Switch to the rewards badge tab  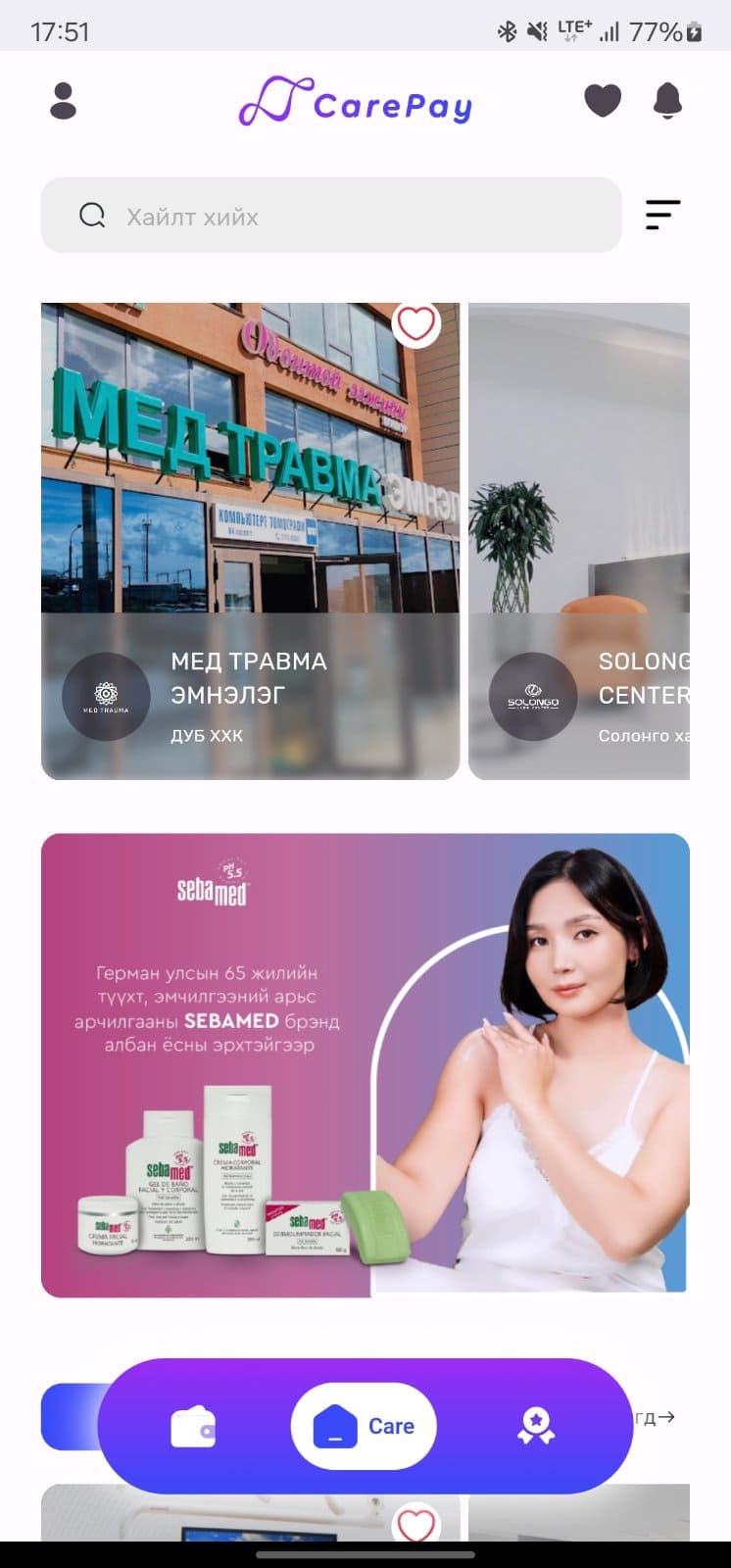pyautogui.click(x=535, y=1426)
